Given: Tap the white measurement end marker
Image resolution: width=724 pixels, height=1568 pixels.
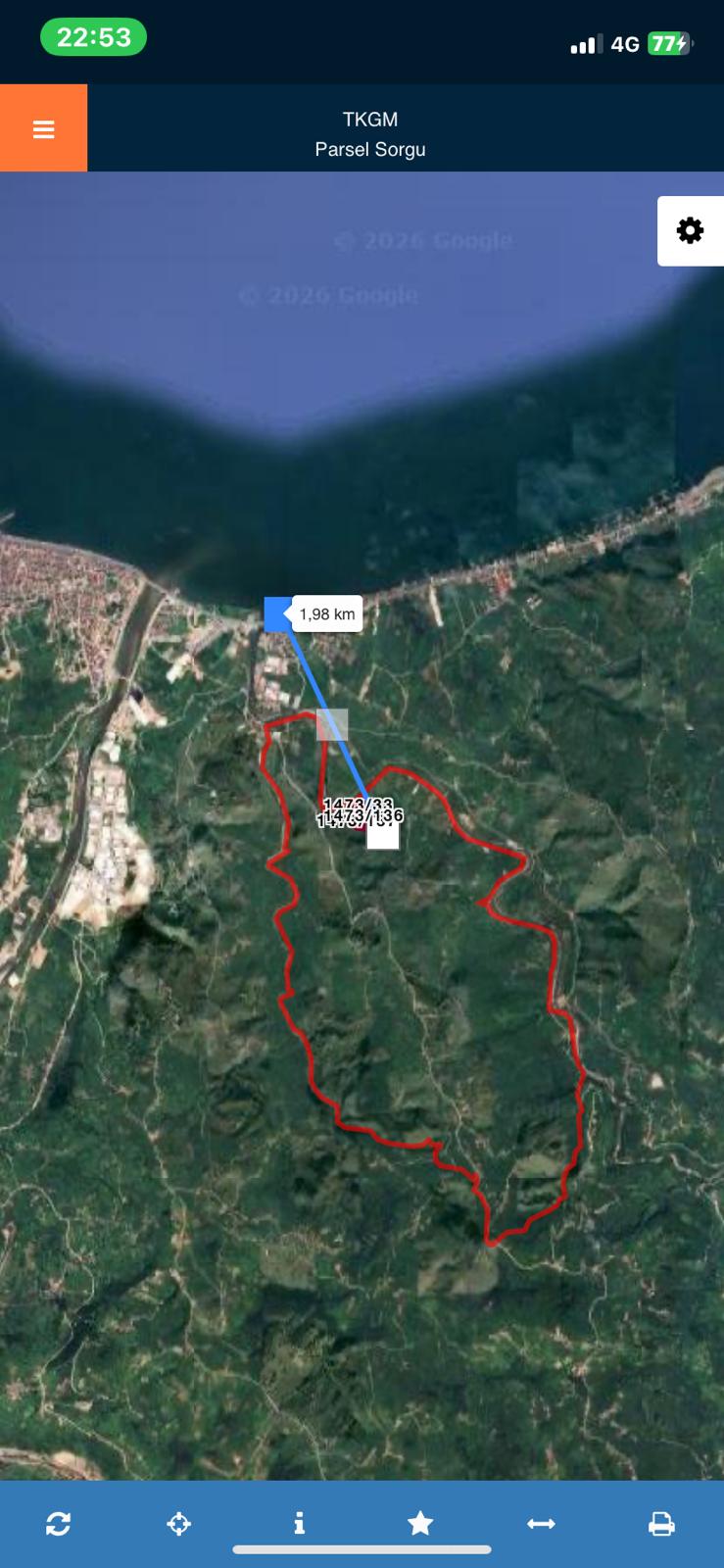Looking at the screenshot, I should point(383,834).
